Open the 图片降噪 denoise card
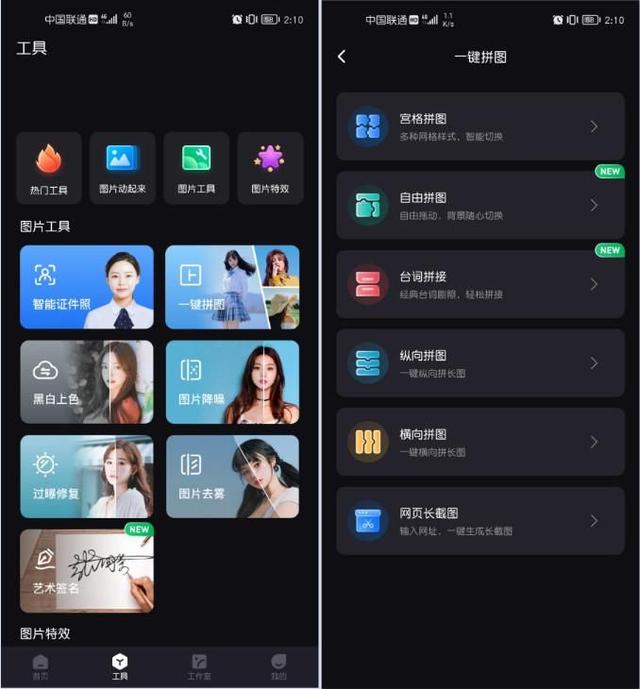 (232, 382)
